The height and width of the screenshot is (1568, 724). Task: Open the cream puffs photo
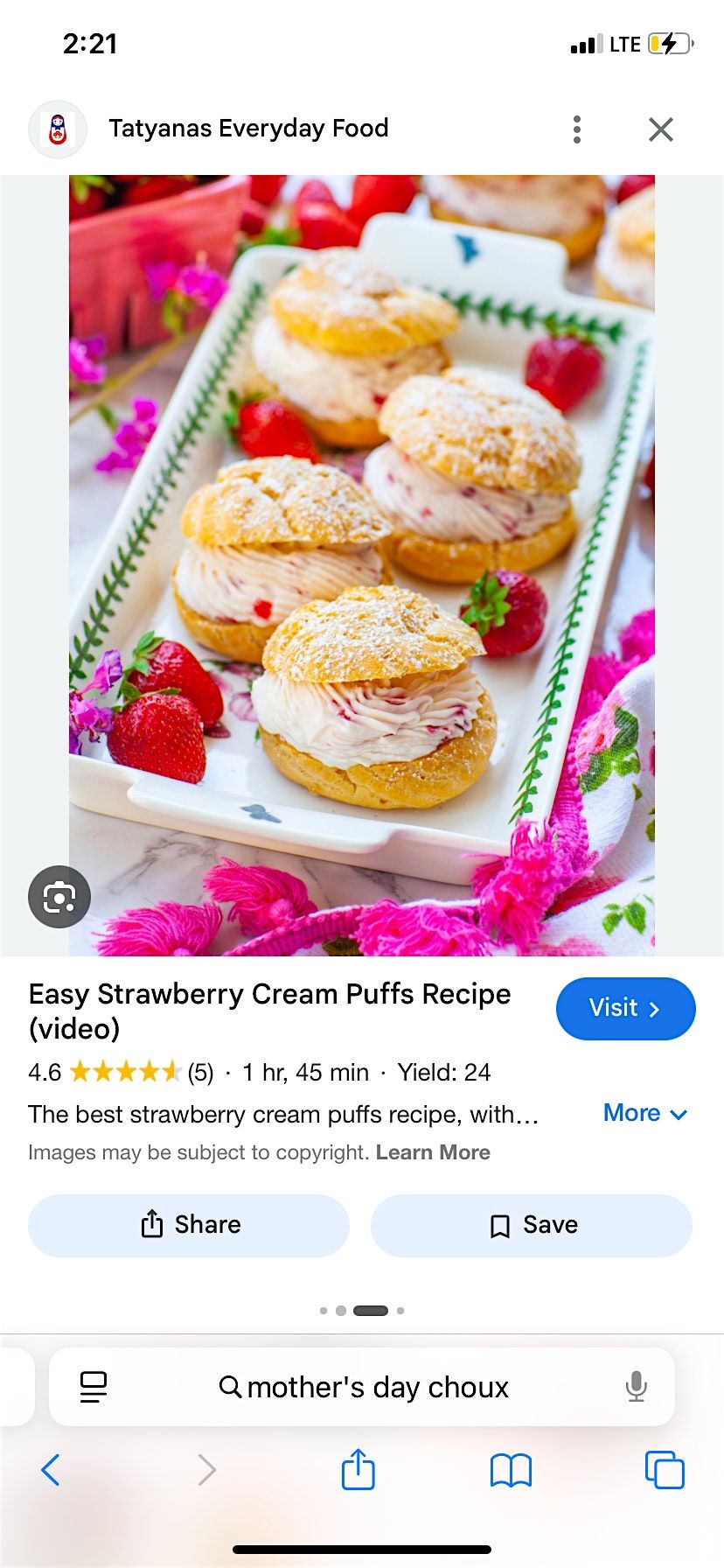tap(362, 565)
